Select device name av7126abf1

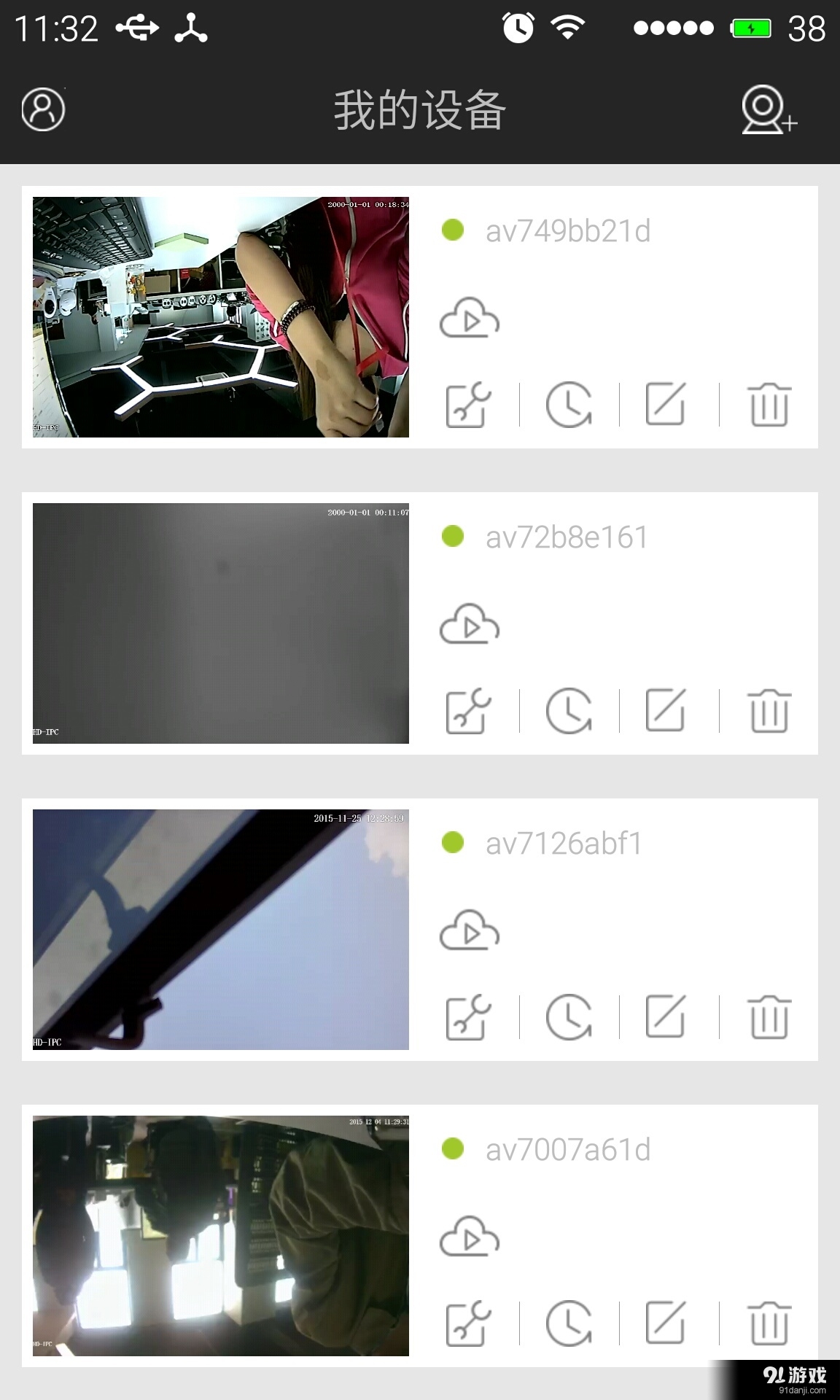tap(563, 842)
